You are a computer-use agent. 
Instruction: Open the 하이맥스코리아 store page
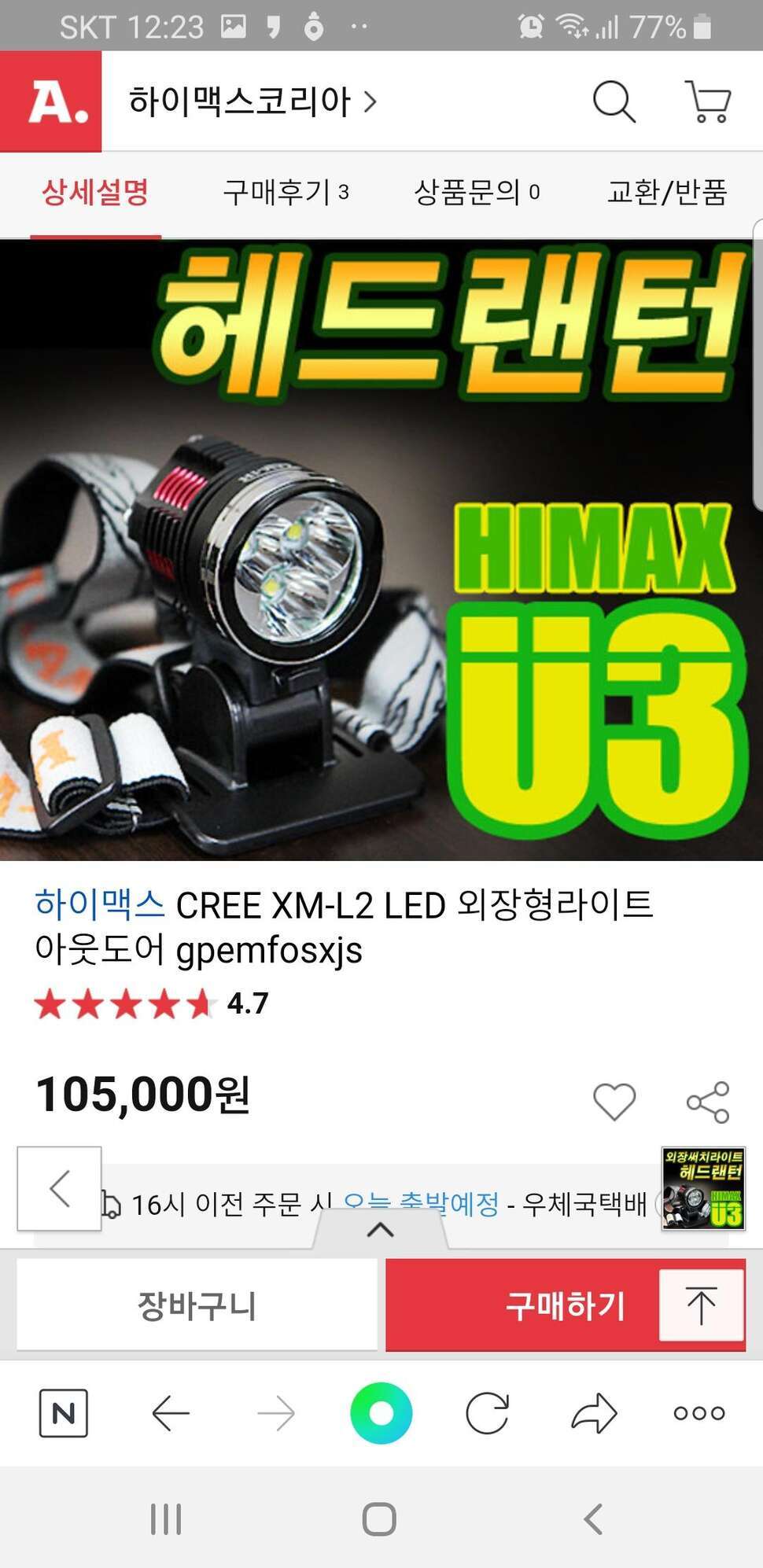[x=252, y=101]
